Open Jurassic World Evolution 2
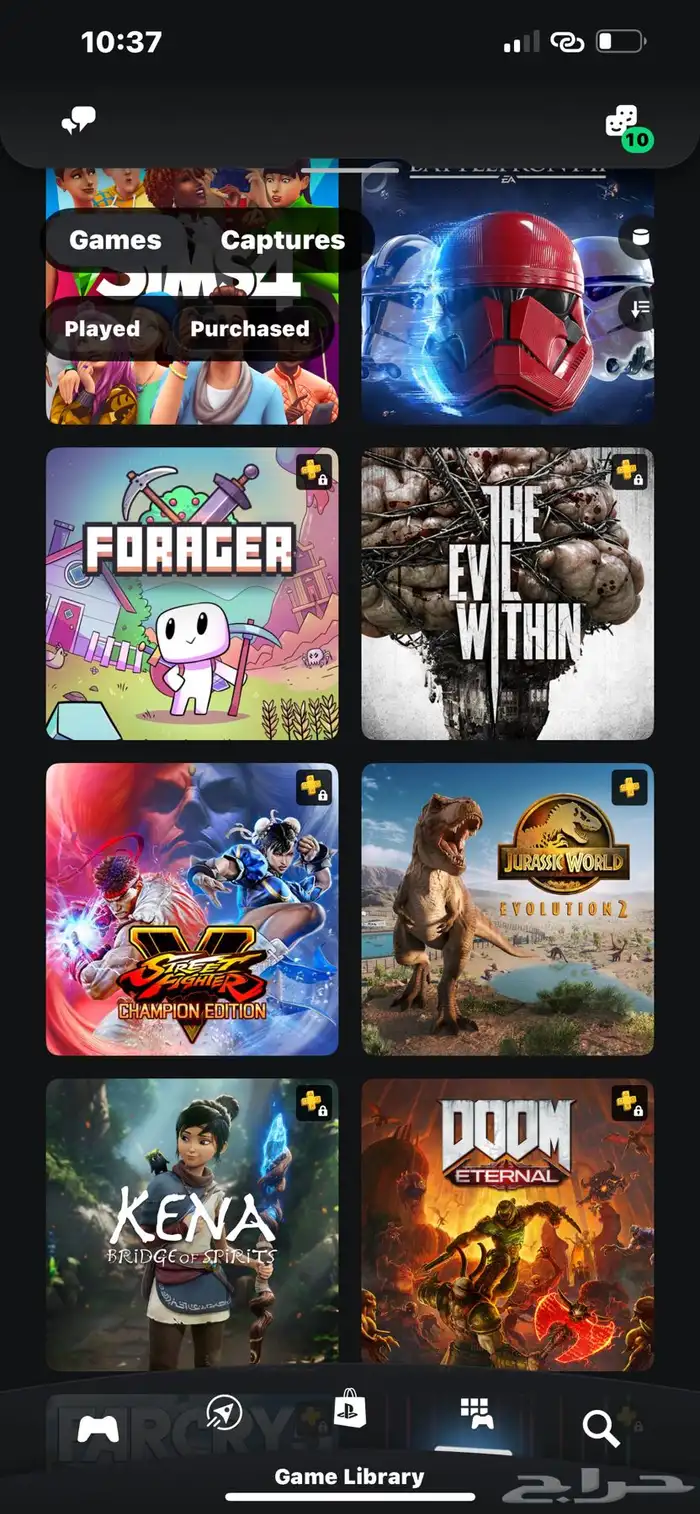The height and width of the screenshot is (1514, 700). [x=508, y=909]
